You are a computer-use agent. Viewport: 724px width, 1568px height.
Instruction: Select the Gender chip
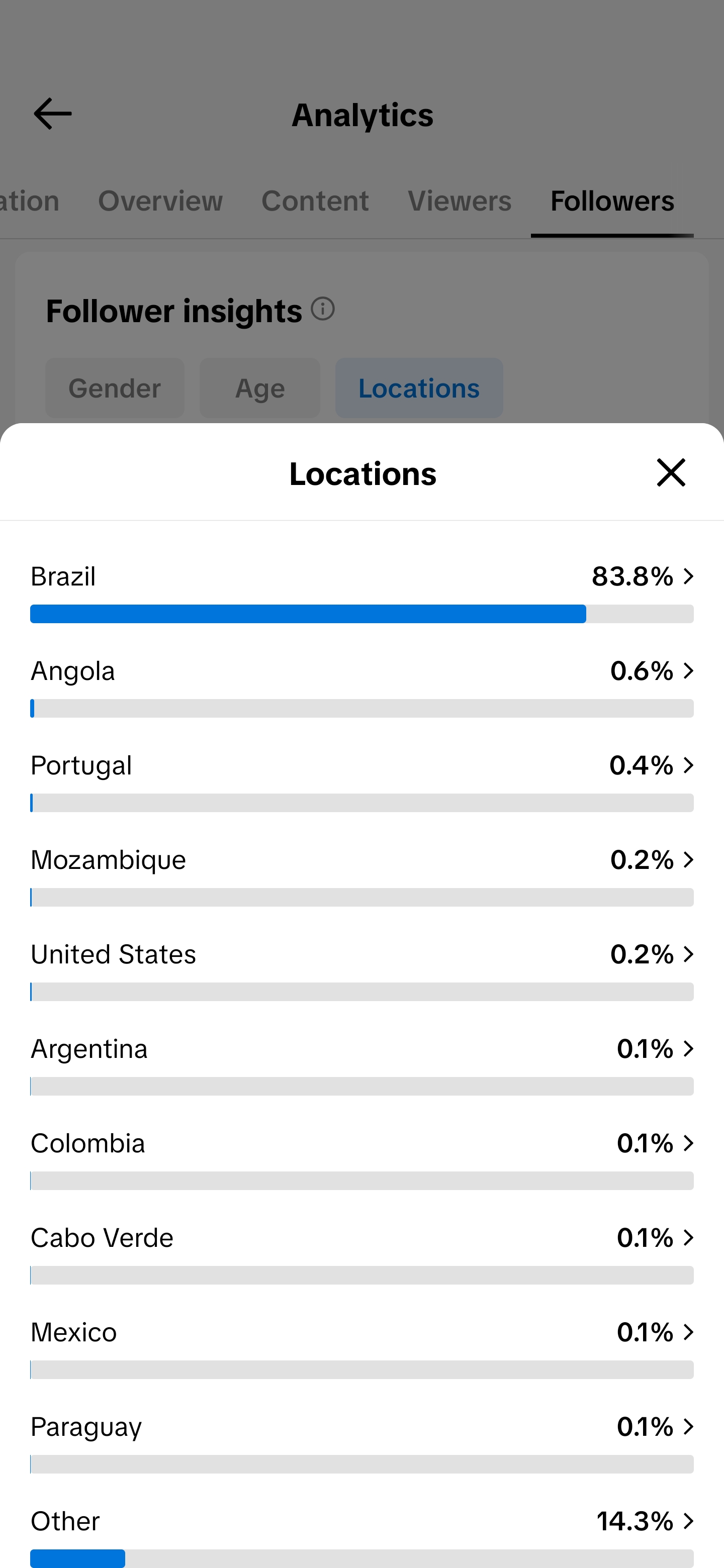(x=115, y=388)
